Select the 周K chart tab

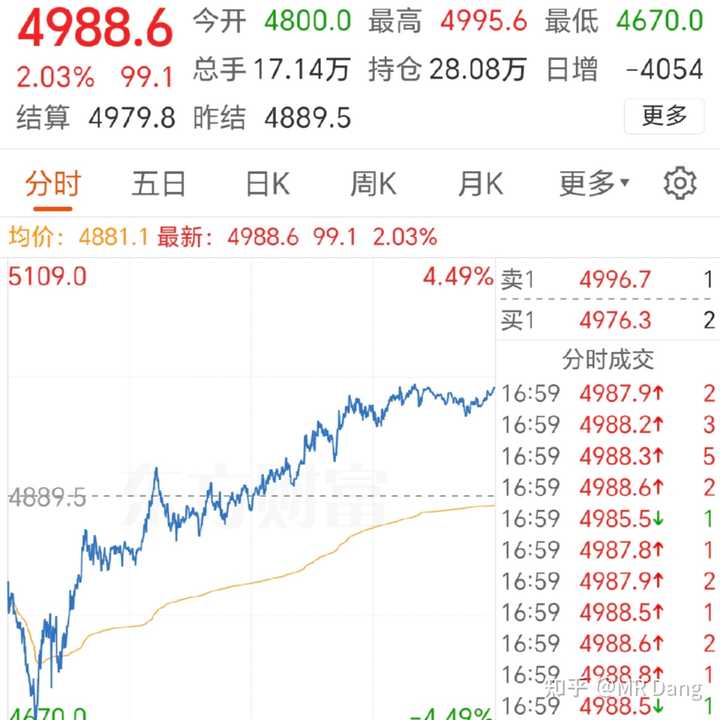tap(373, 184)
